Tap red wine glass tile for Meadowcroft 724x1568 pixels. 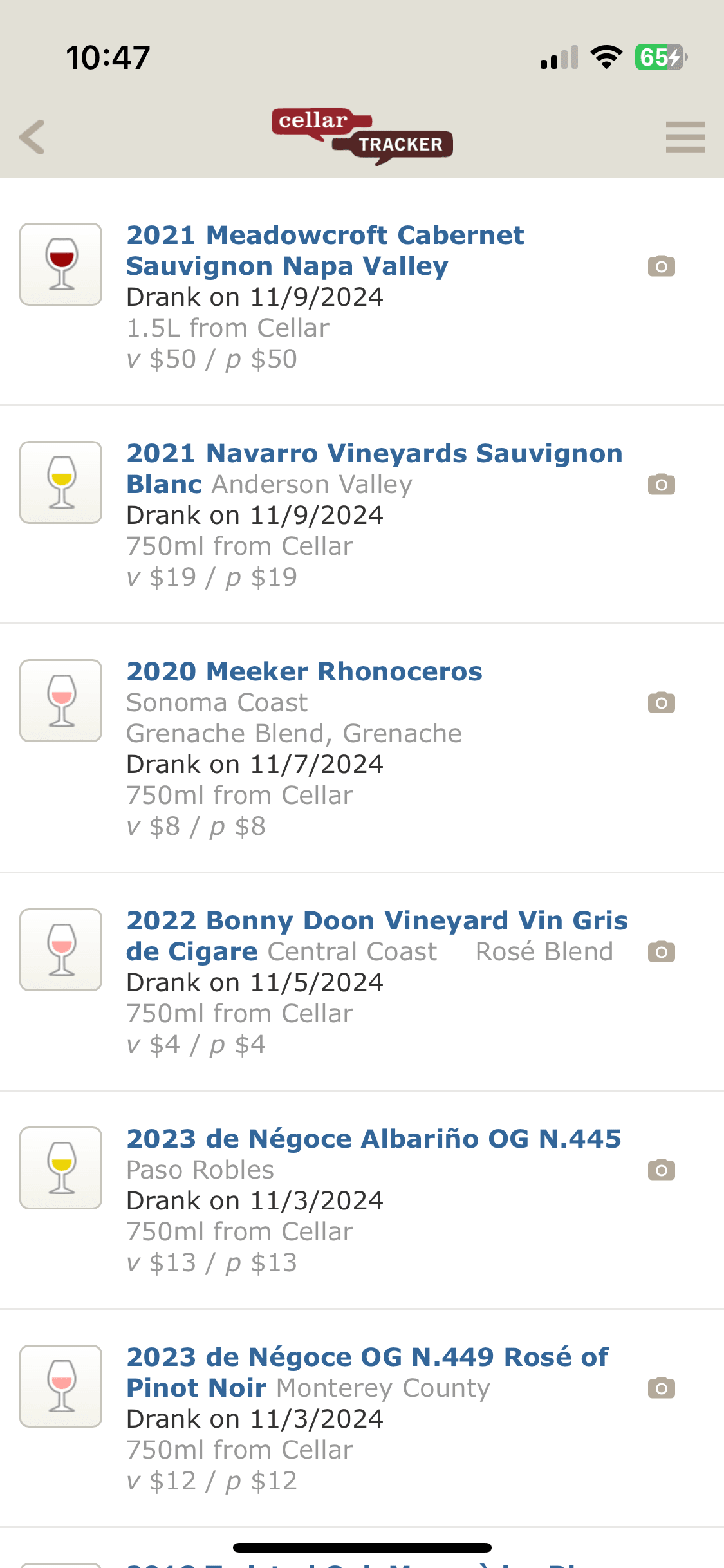point(61,264)
